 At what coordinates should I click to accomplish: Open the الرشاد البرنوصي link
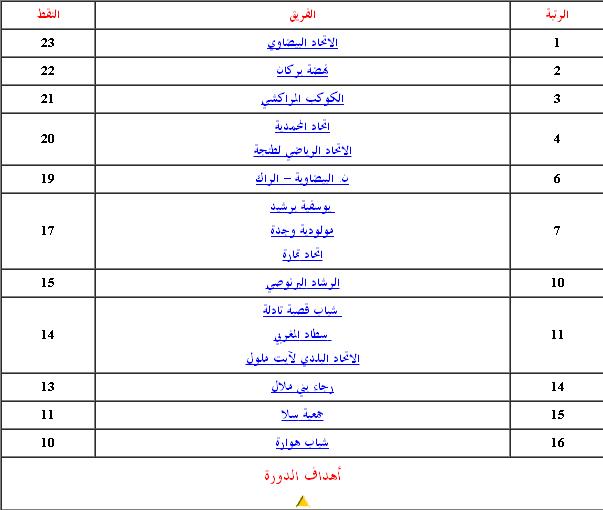(302, 283)
